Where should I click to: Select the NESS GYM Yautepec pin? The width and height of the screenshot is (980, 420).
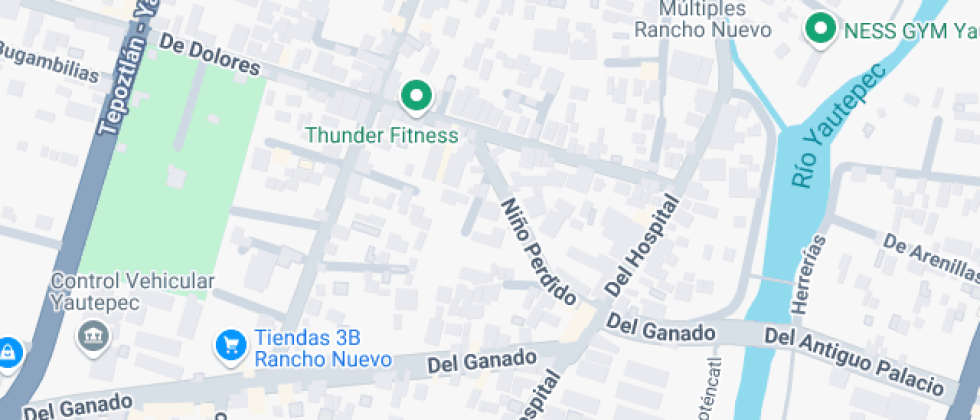point(821,29)
